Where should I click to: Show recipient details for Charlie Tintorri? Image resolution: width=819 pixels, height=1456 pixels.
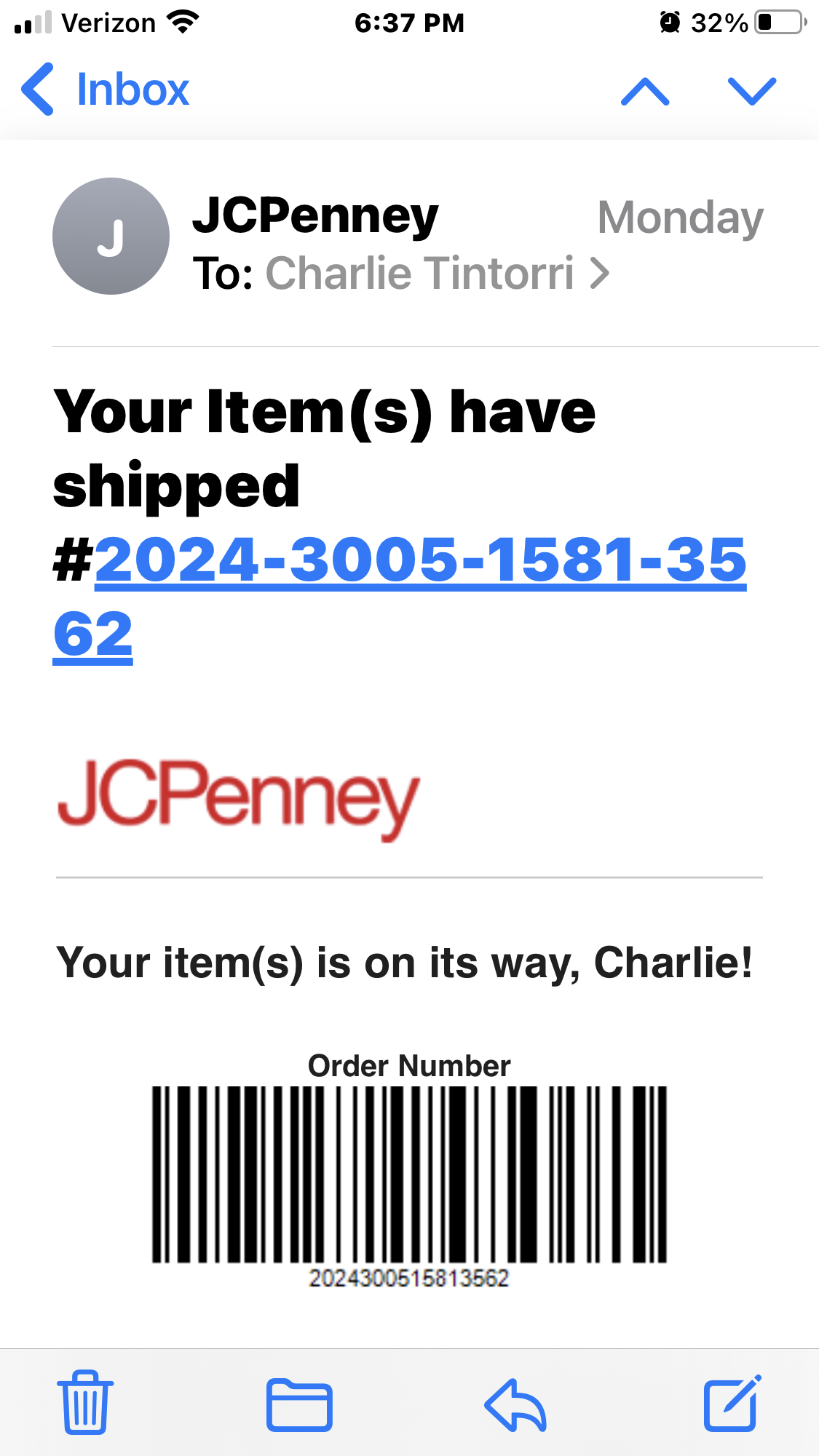click(x=438, y=274)
